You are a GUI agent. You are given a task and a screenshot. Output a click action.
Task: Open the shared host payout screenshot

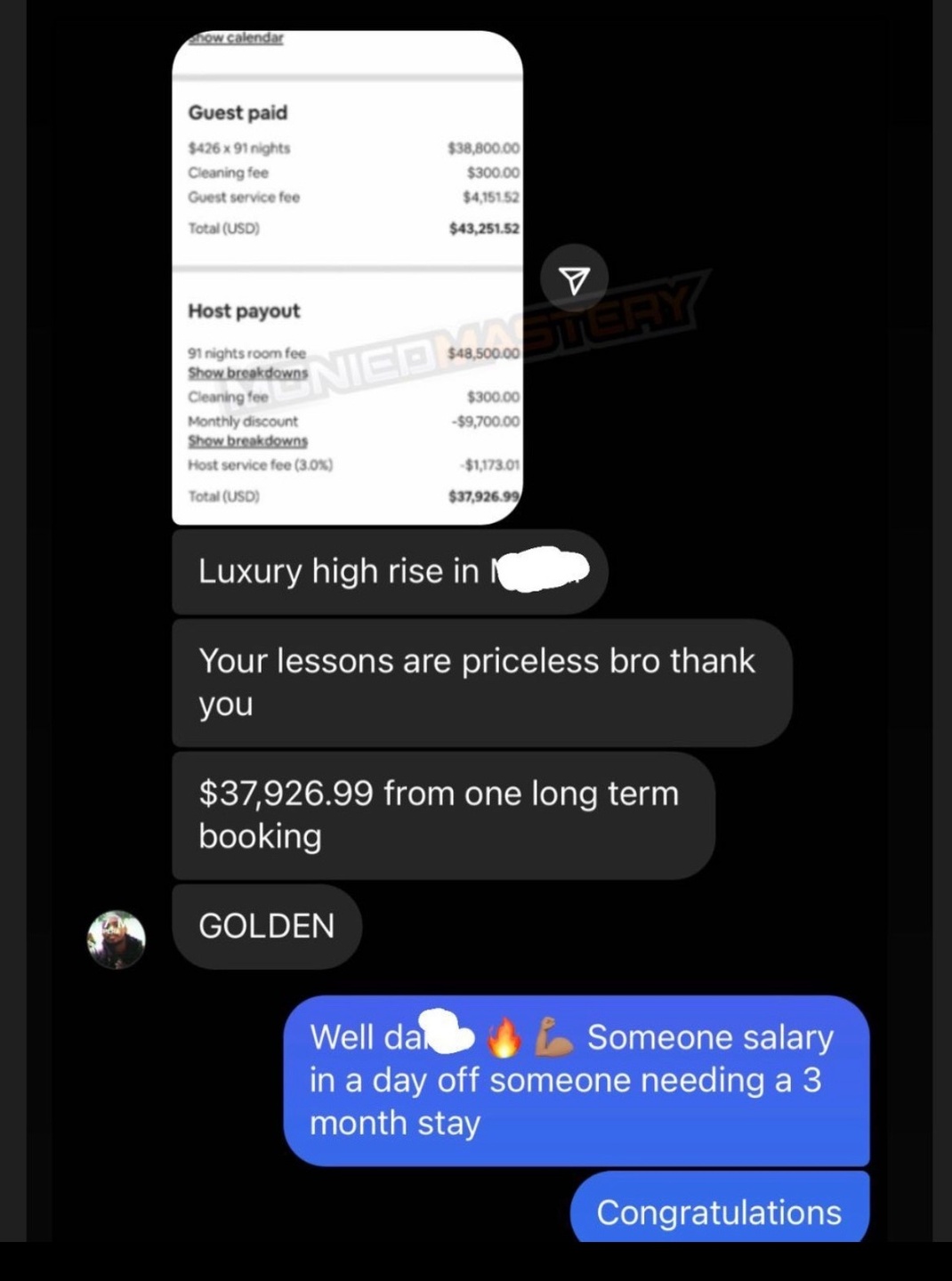(x=347, y=278)
